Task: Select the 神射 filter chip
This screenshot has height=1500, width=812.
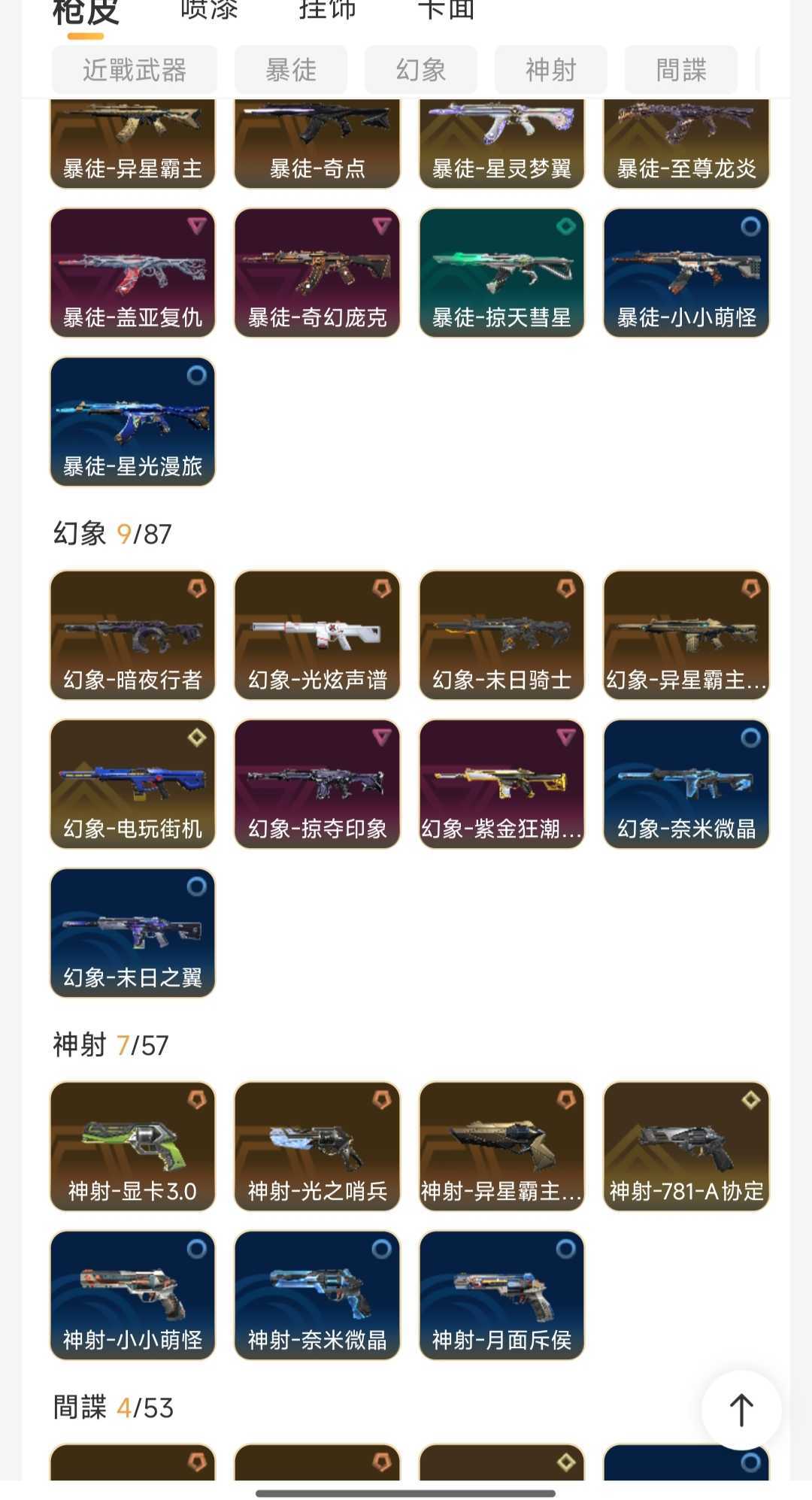Action: pos(551,70)
